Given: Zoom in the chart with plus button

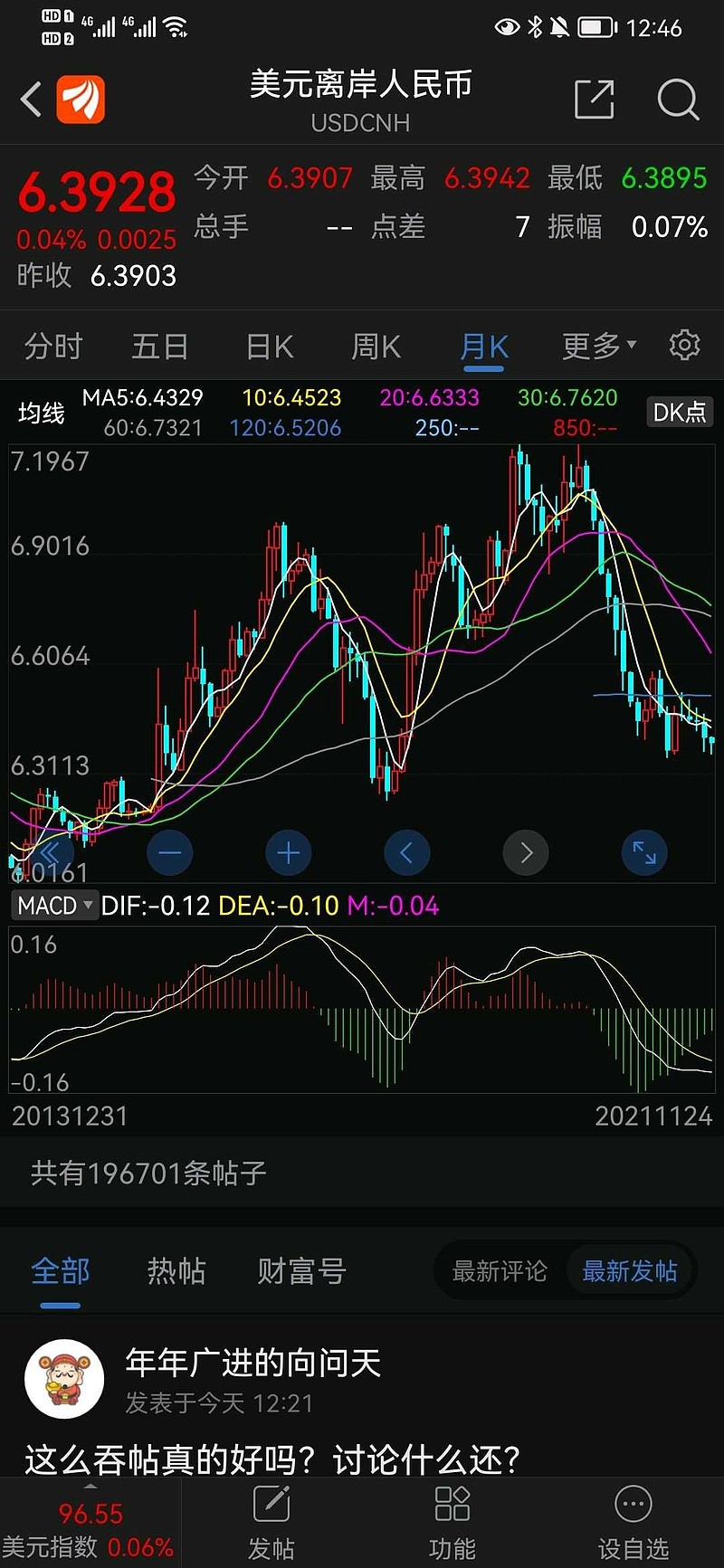Looking at the screenshot, I should [x=288, y=852].
